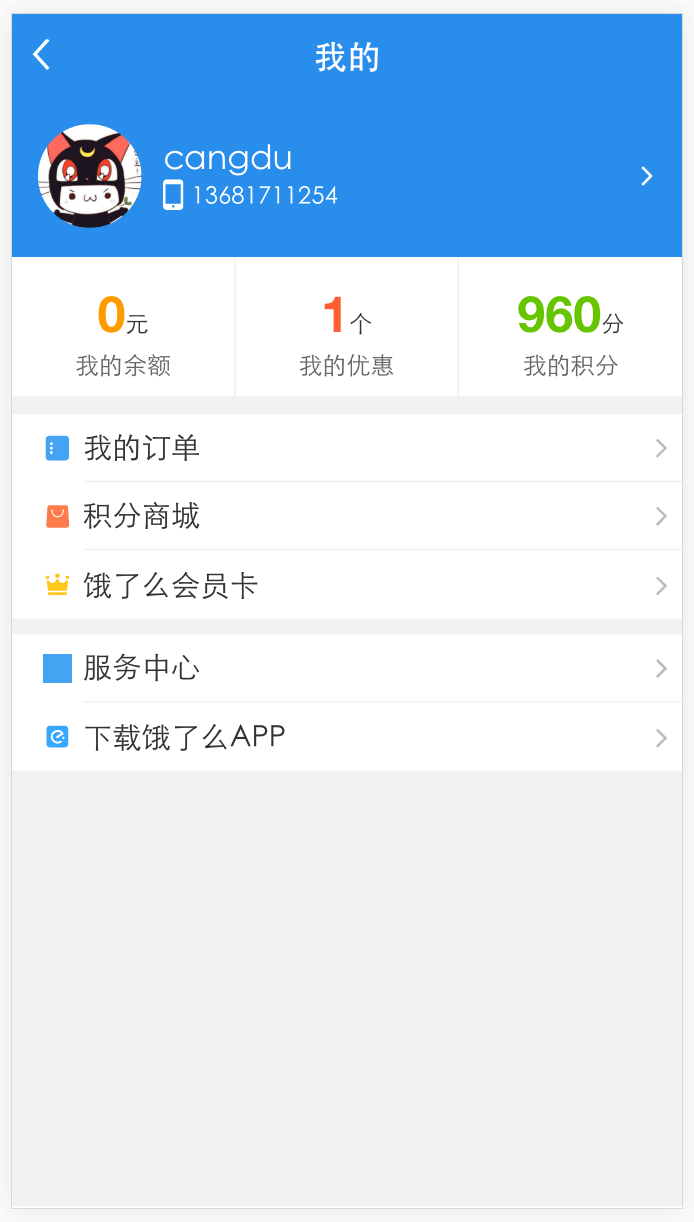Go to 服务中心 service center

tap(346, 668)
